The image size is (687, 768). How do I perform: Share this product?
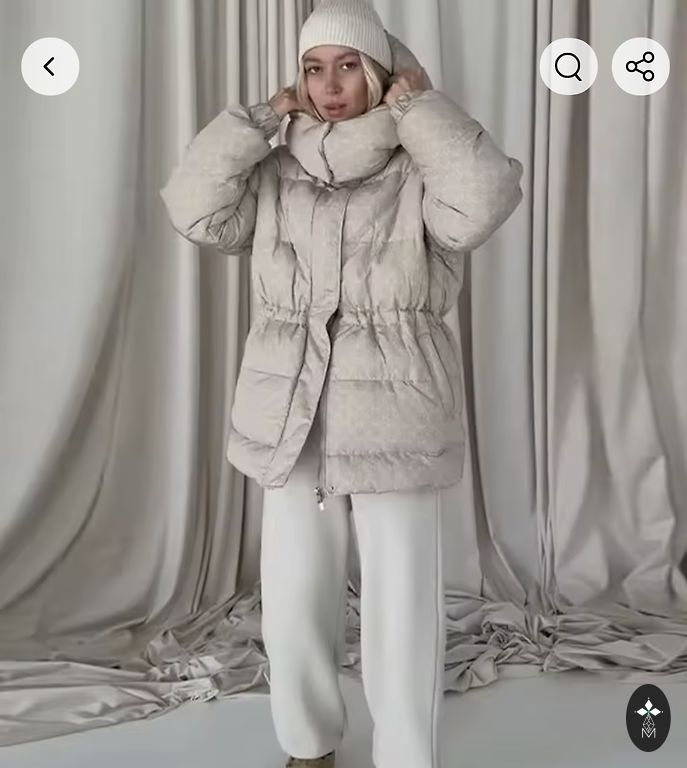tap(640, 67)
